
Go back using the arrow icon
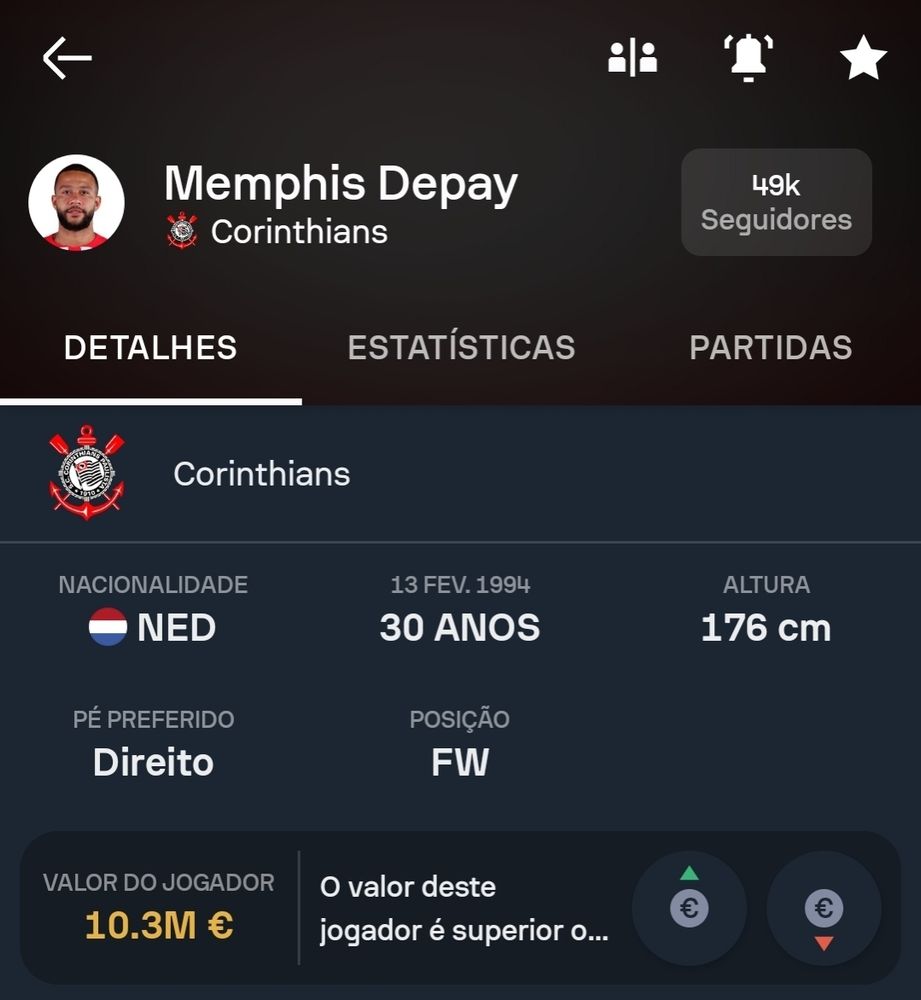coord(67,59)
